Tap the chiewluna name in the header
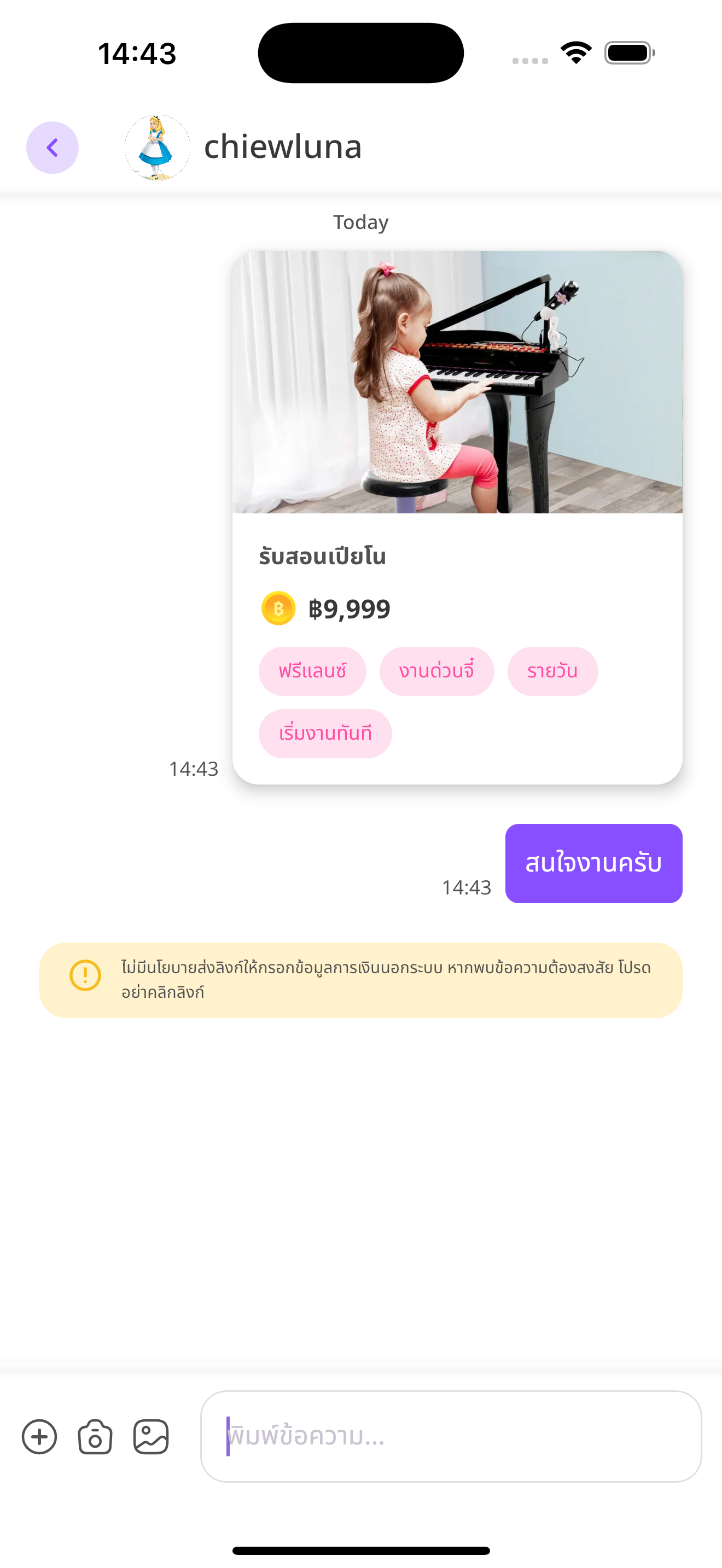 click(282, 147)
